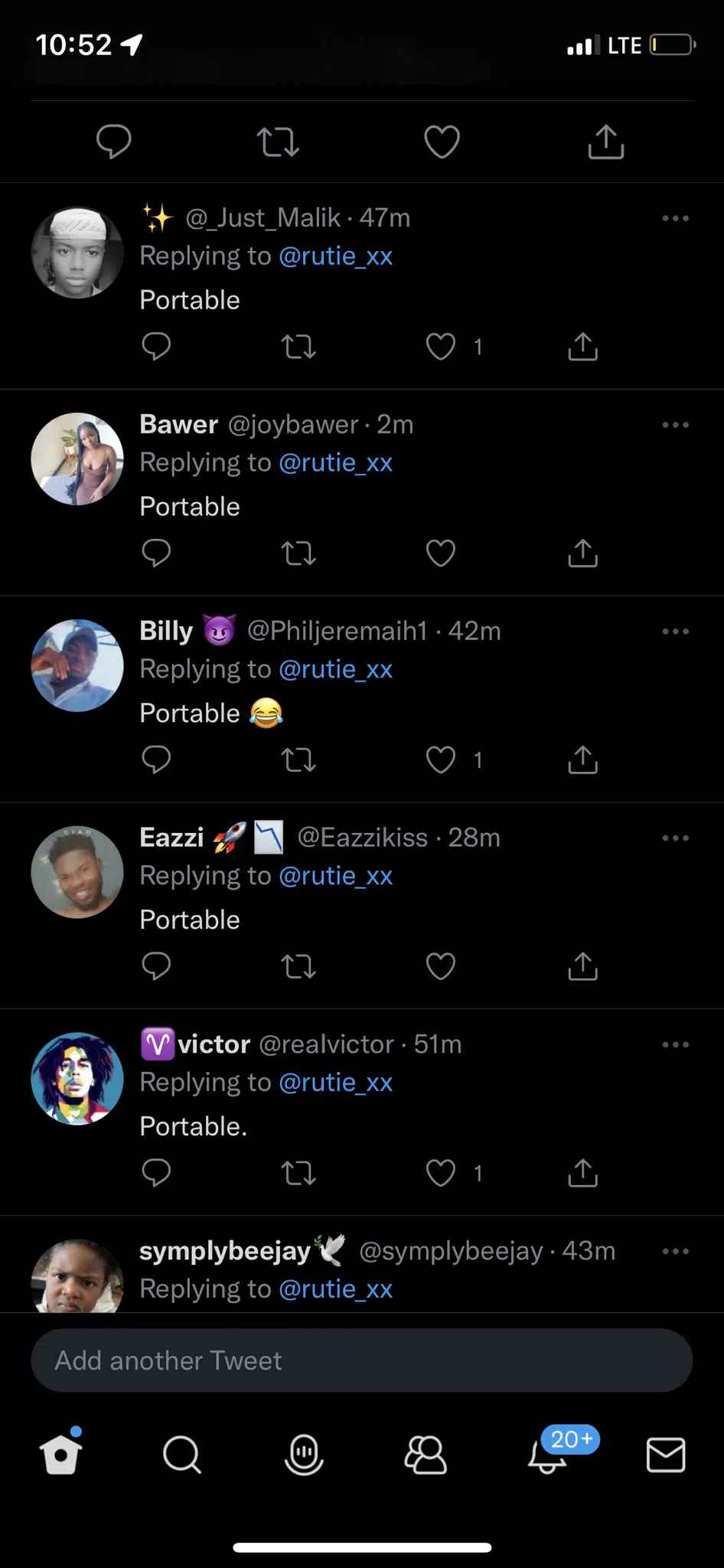Share the main tweet at the top
The image size is (724, 1568).
click(606, 142)
